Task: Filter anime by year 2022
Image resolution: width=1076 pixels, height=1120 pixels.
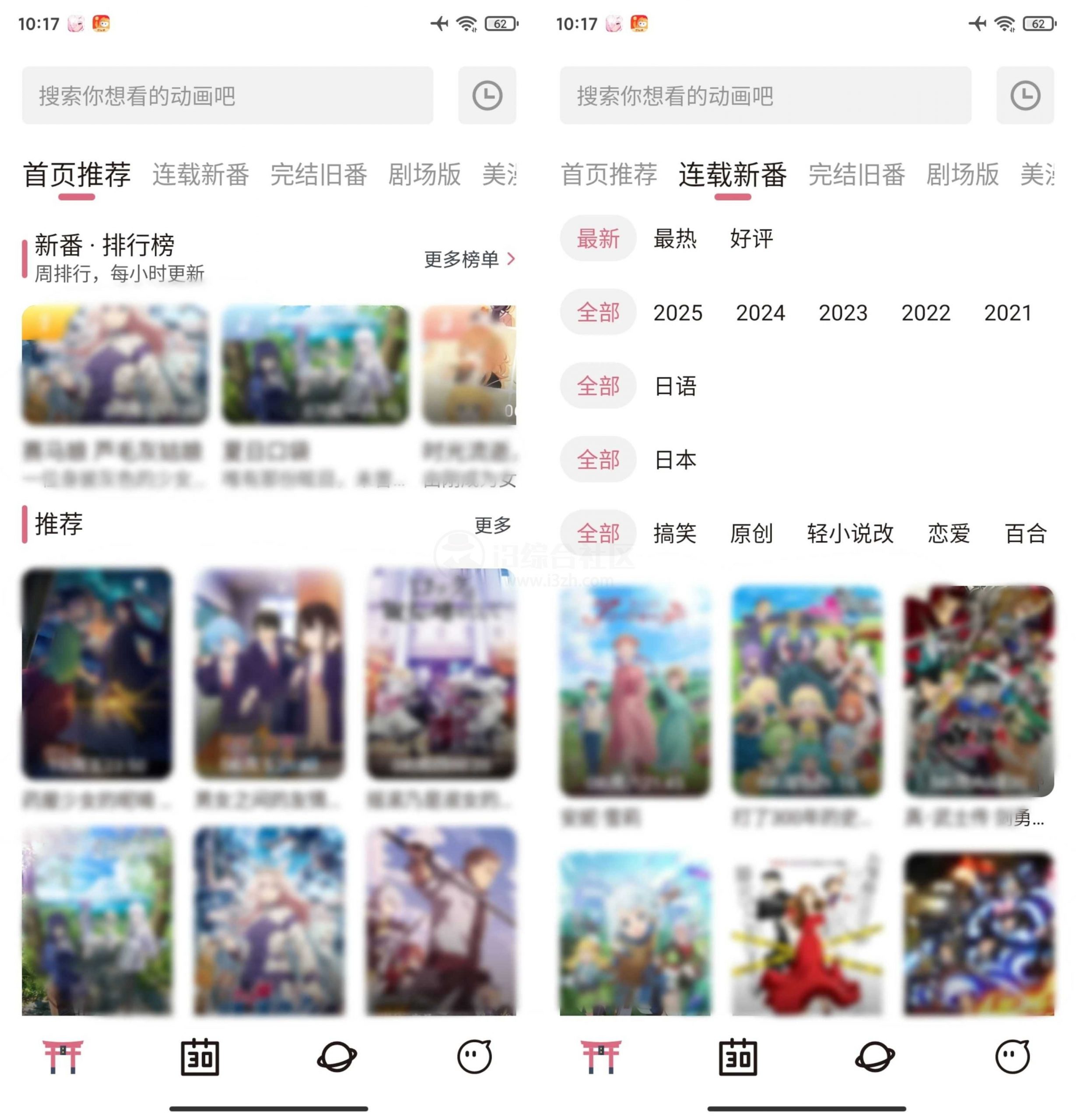Action: (x=926, y=312)
